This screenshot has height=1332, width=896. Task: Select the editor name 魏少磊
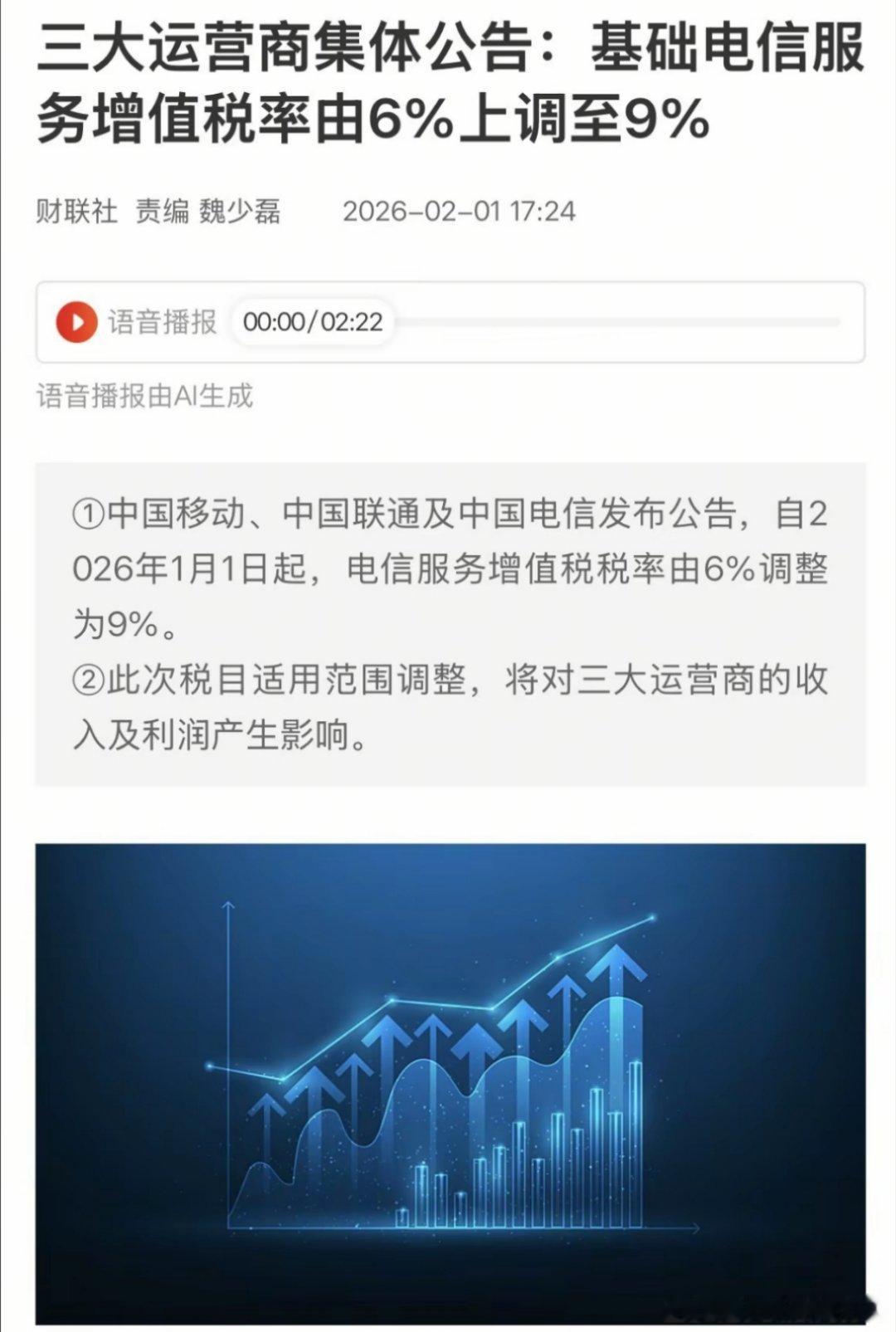(x=241, y=211)
